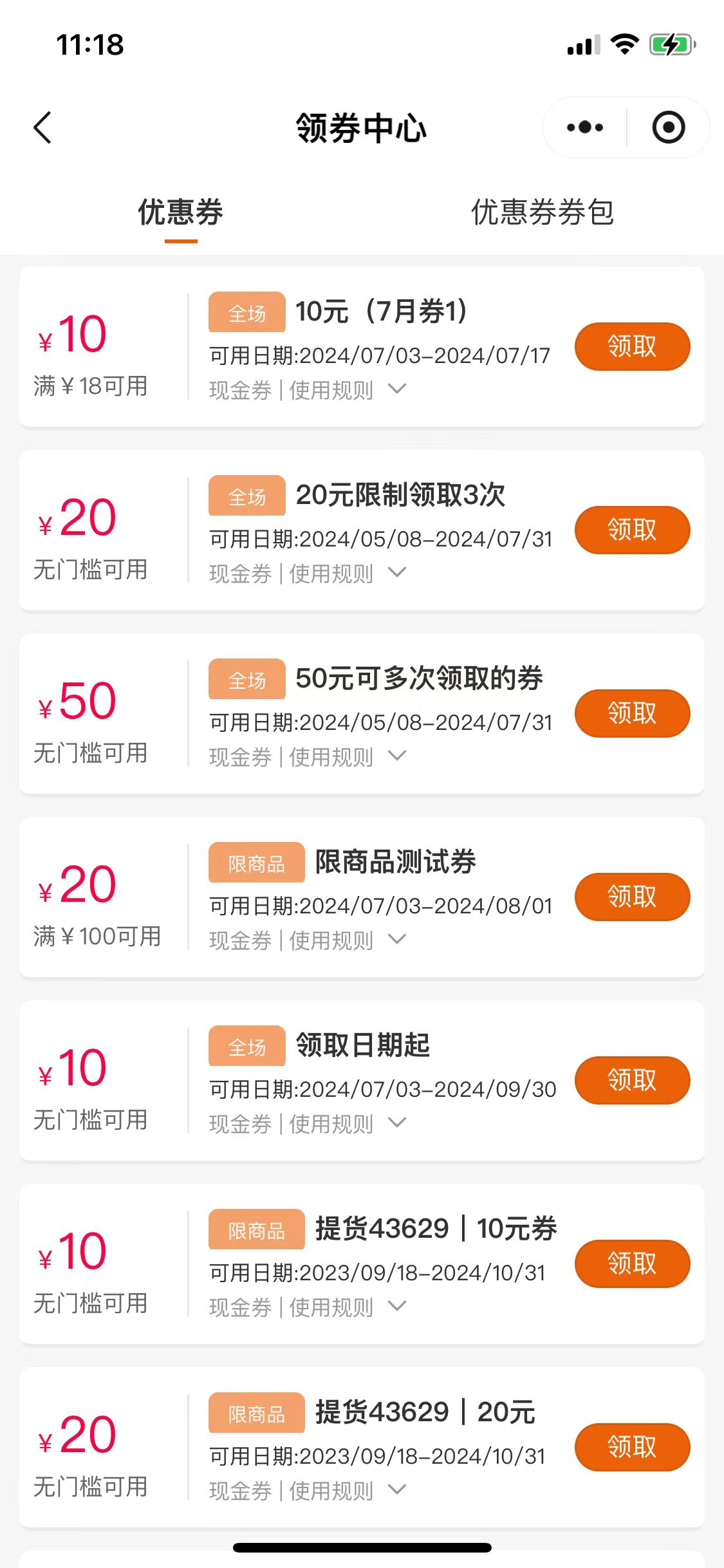
Task: Select the 优惠券 tab
Action: click(x=180, y=212)
